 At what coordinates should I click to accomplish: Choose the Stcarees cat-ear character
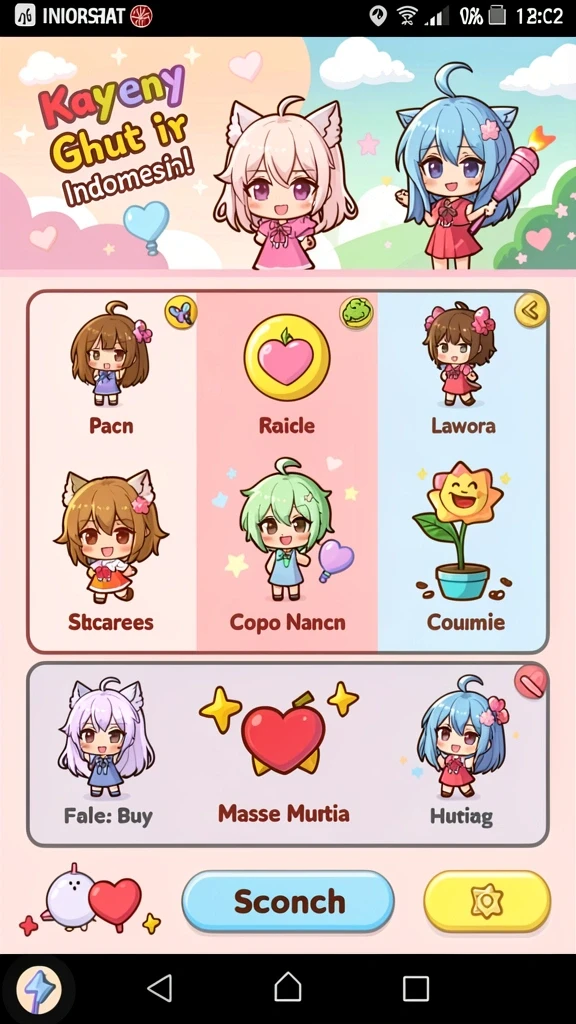pyautogui.click(x=112, y=552)
